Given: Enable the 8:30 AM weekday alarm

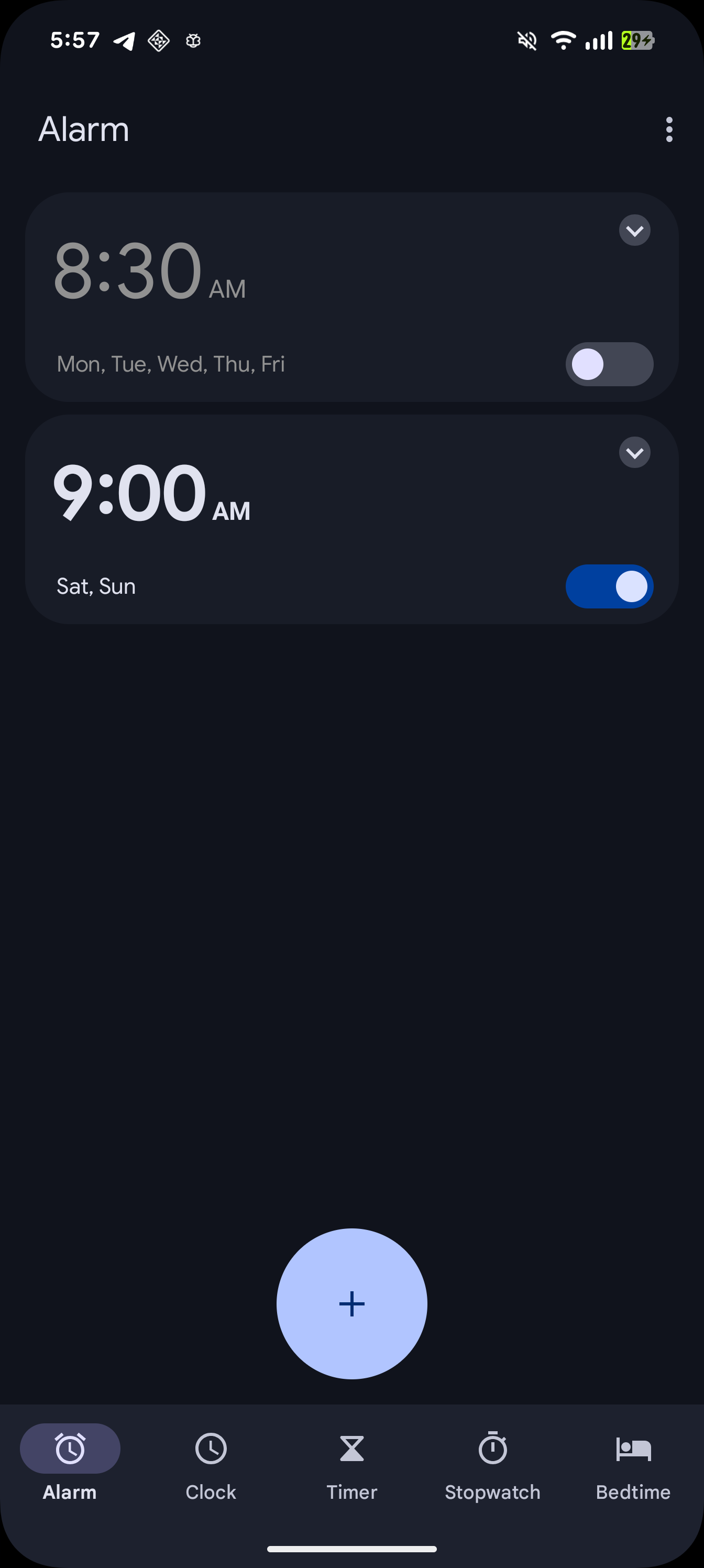Looking at the screenshot, I should click(609, 364).
